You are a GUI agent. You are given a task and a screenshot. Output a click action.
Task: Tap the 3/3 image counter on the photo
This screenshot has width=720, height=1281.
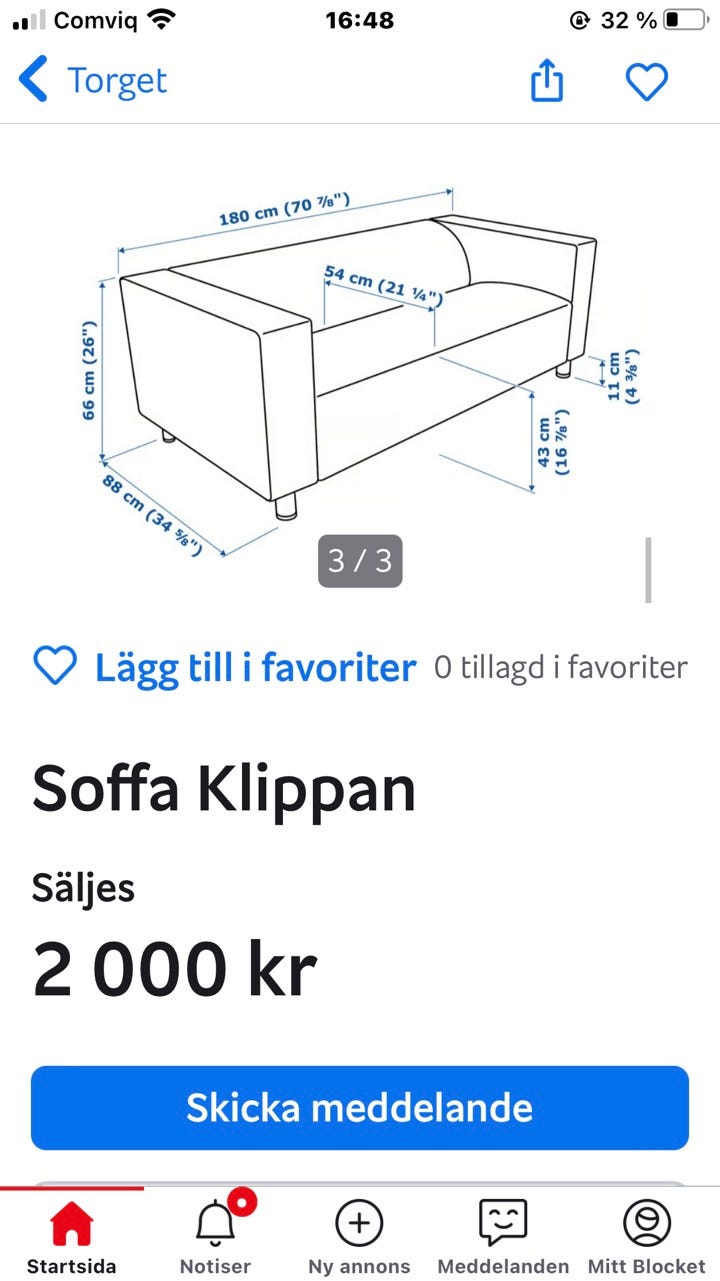click(359, 561)
